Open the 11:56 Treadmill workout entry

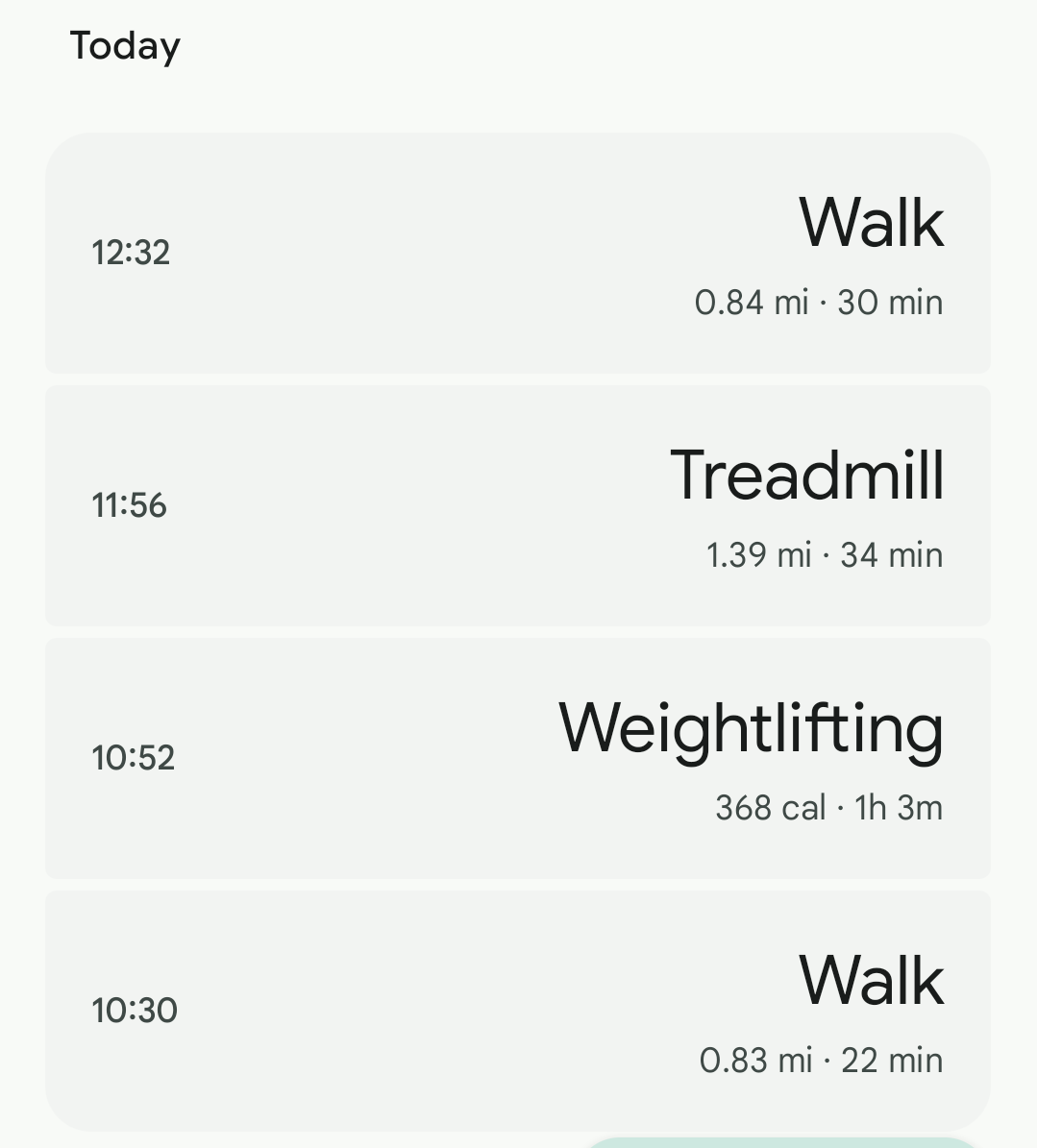[517, 506]
